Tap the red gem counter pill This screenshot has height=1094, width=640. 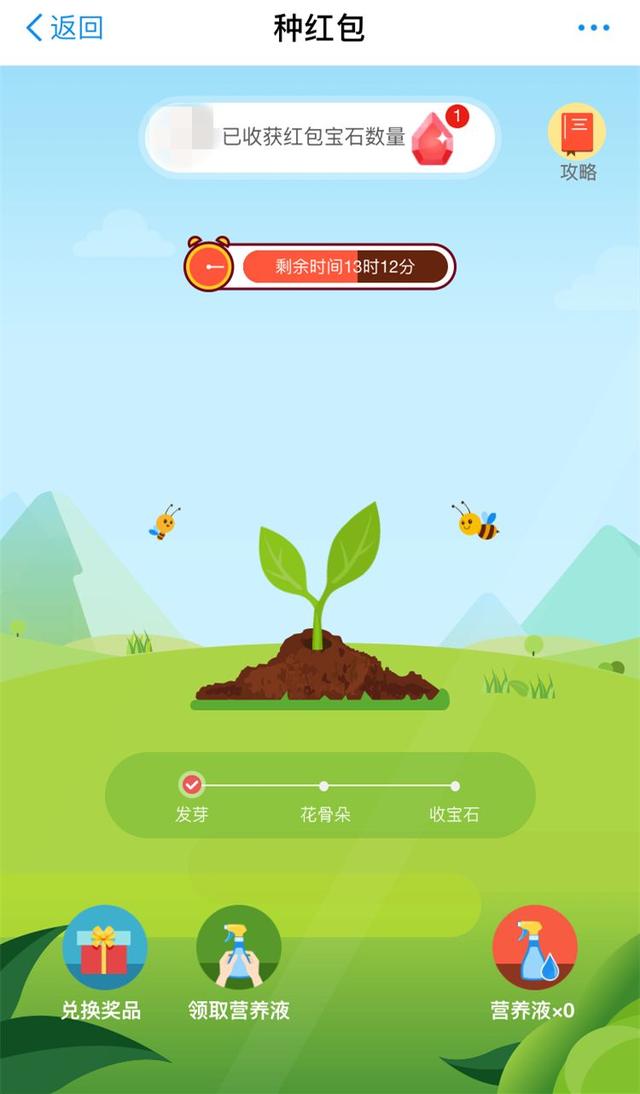pos(320,137)
